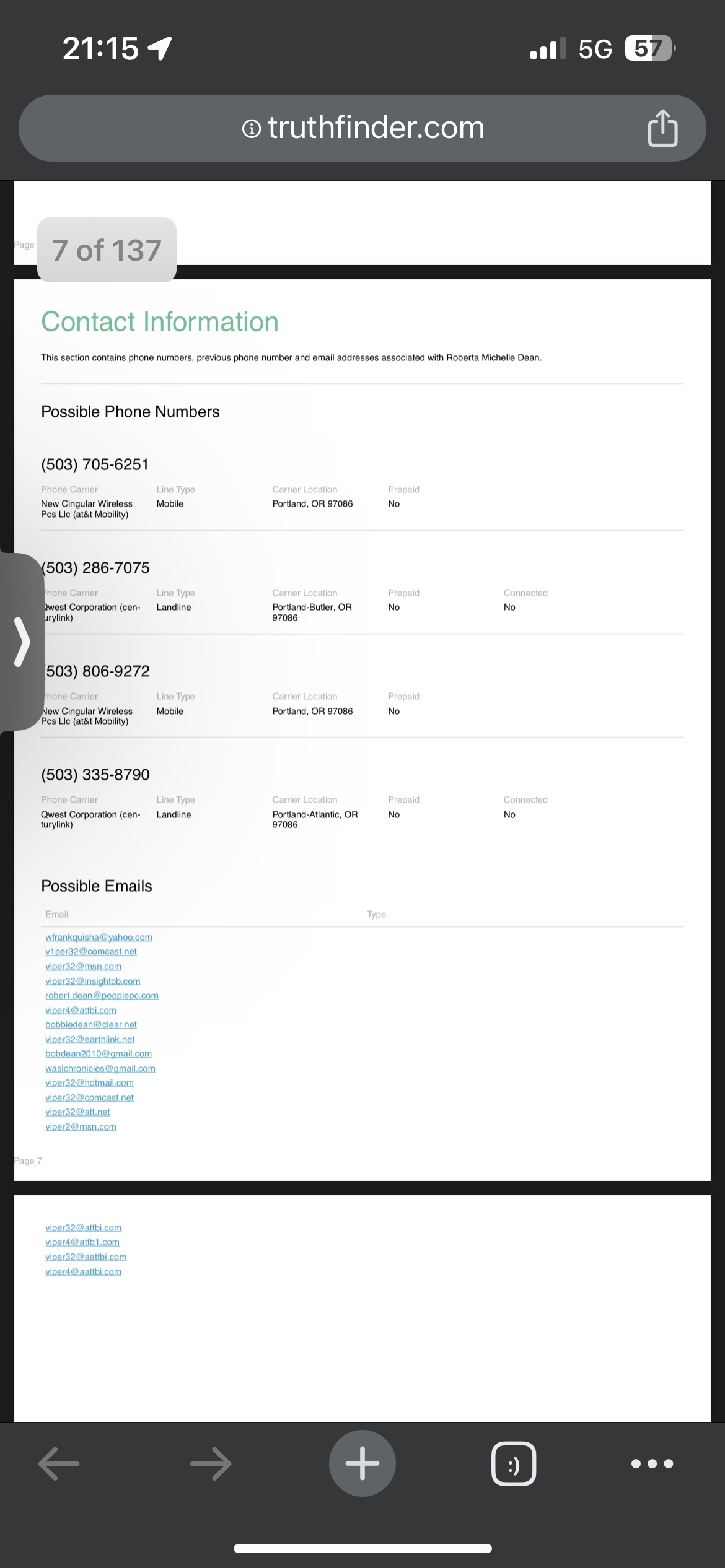Screen dimensions: 725x1568
Task: Open the tab switcher
Action: click(514, 1463)
